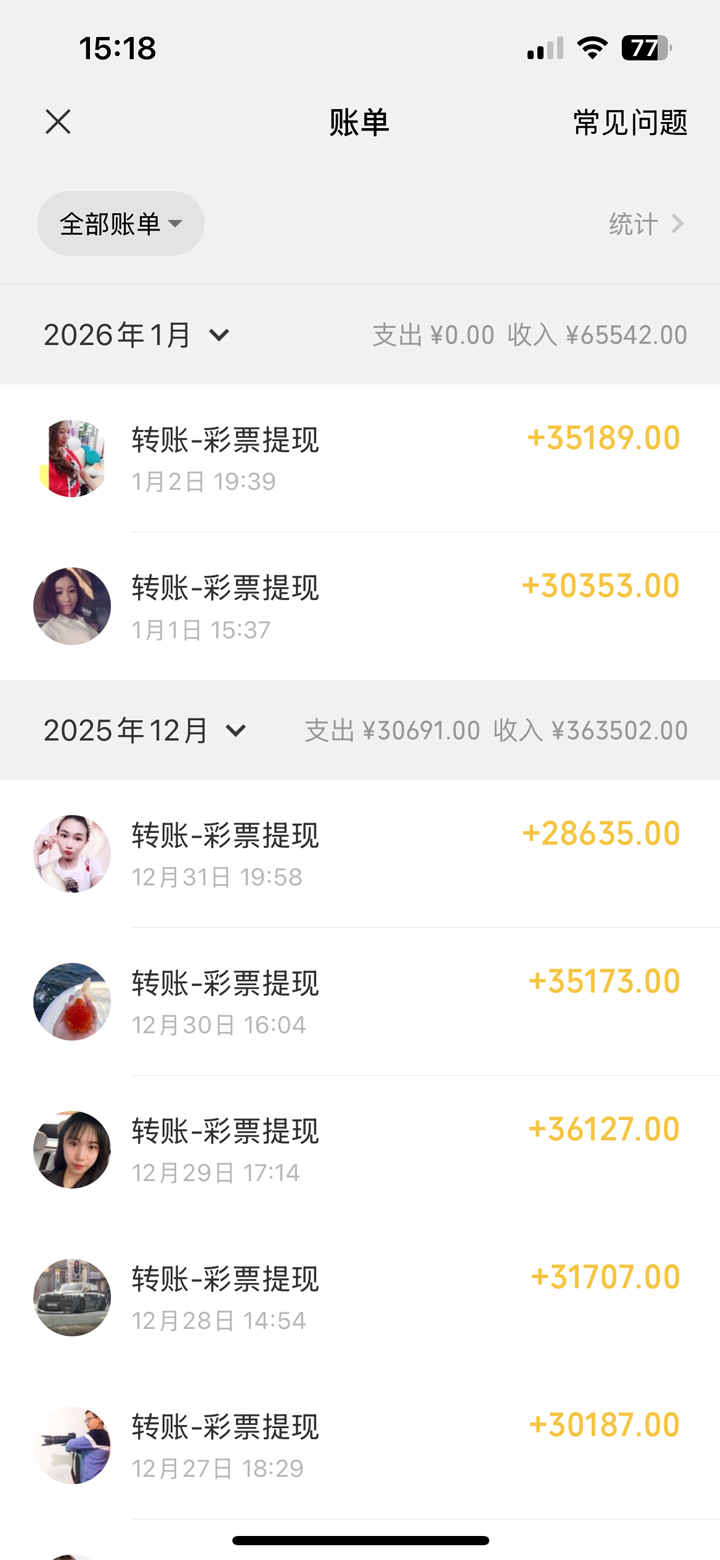Expand the 全部账单 filter dropdown
The height and width of the screenshot is (1560, 720).
click(121, 223)
